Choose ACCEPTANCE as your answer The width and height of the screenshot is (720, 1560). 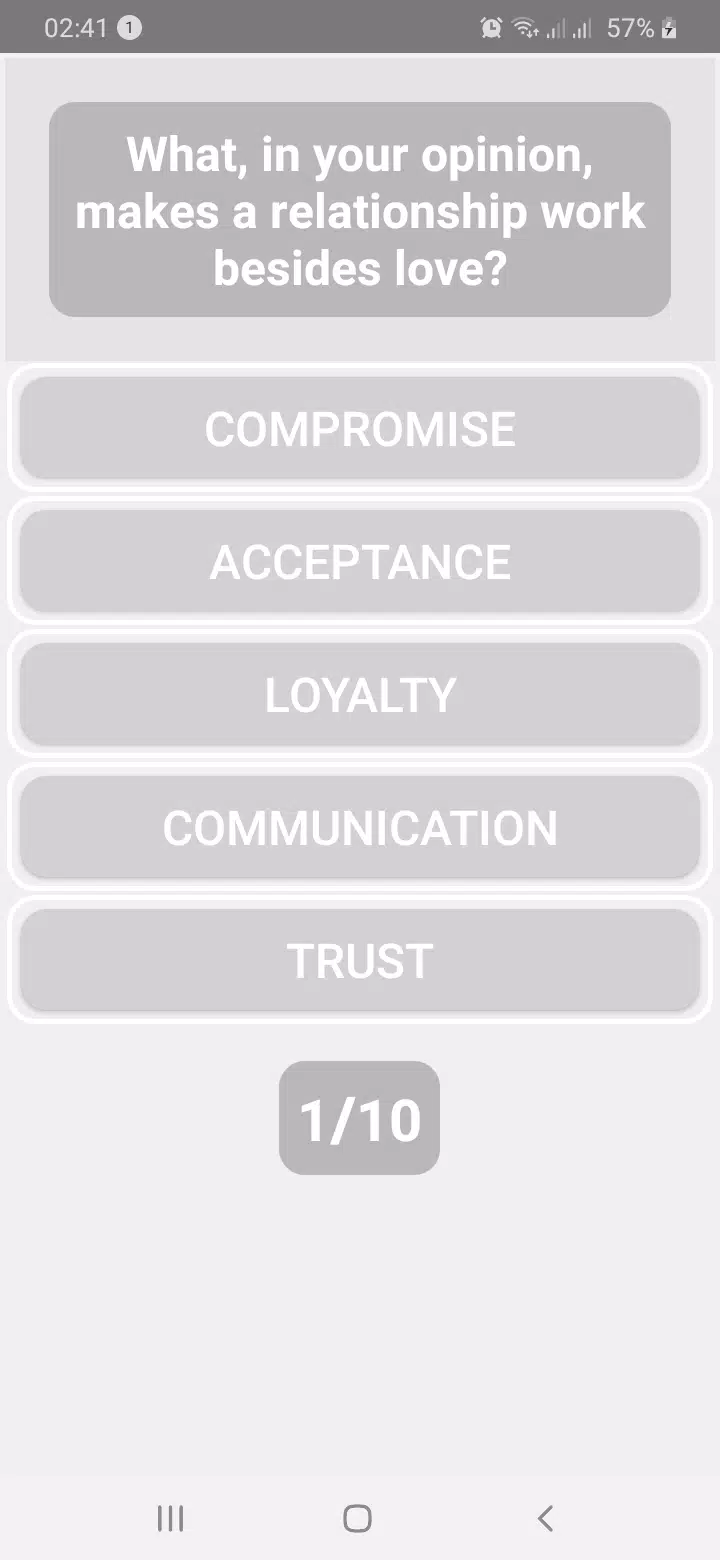point(360,562)
